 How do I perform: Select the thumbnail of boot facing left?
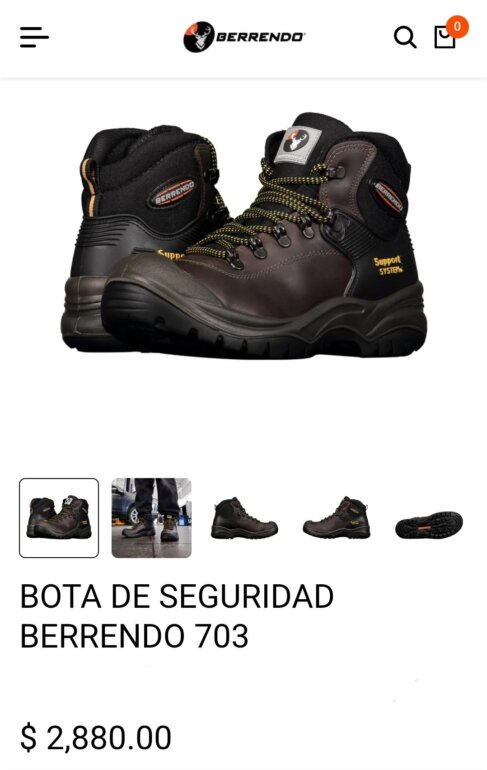(336, 518)
